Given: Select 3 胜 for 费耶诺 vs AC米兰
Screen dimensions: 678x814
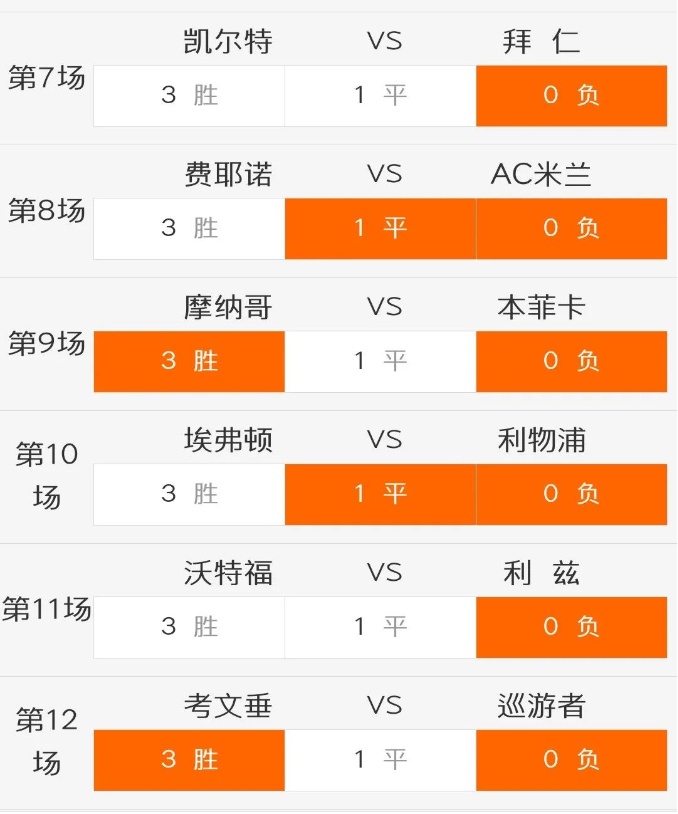Looking at the screenshot, I should pos(189,228).
